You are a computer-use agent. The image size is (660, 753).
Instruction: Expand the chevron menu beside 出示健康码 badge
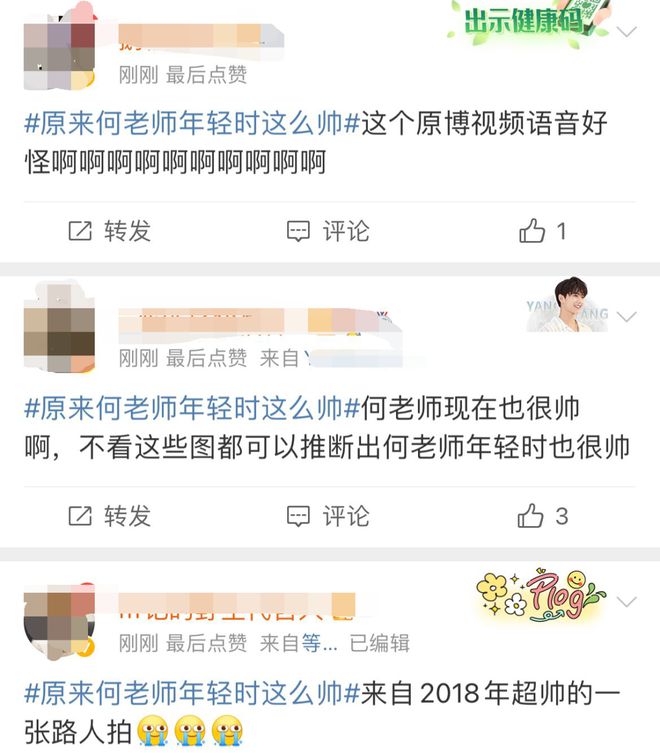pyautogui.click(x=627, y=33)
